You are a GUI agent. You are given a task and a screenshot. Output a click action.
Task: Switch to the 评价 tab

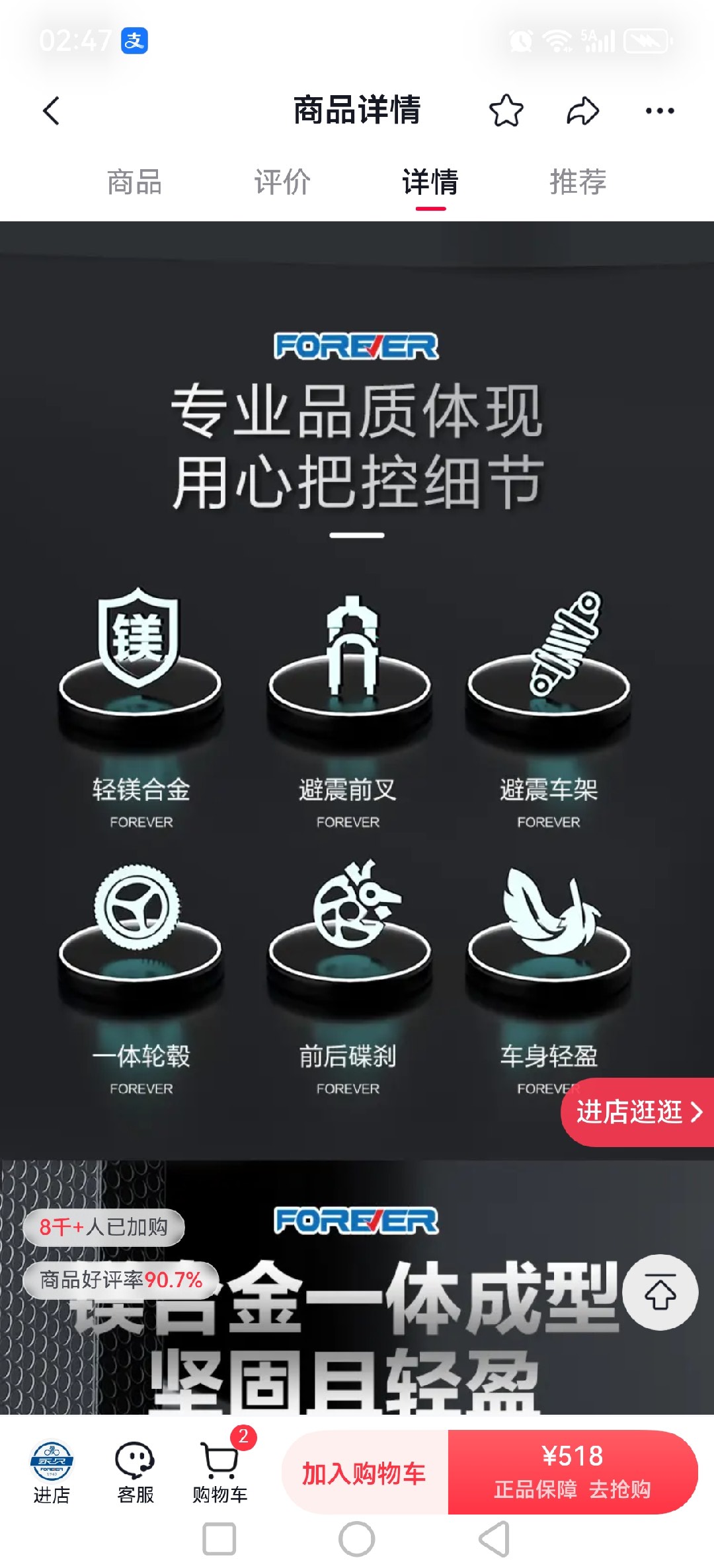point(282,182)
